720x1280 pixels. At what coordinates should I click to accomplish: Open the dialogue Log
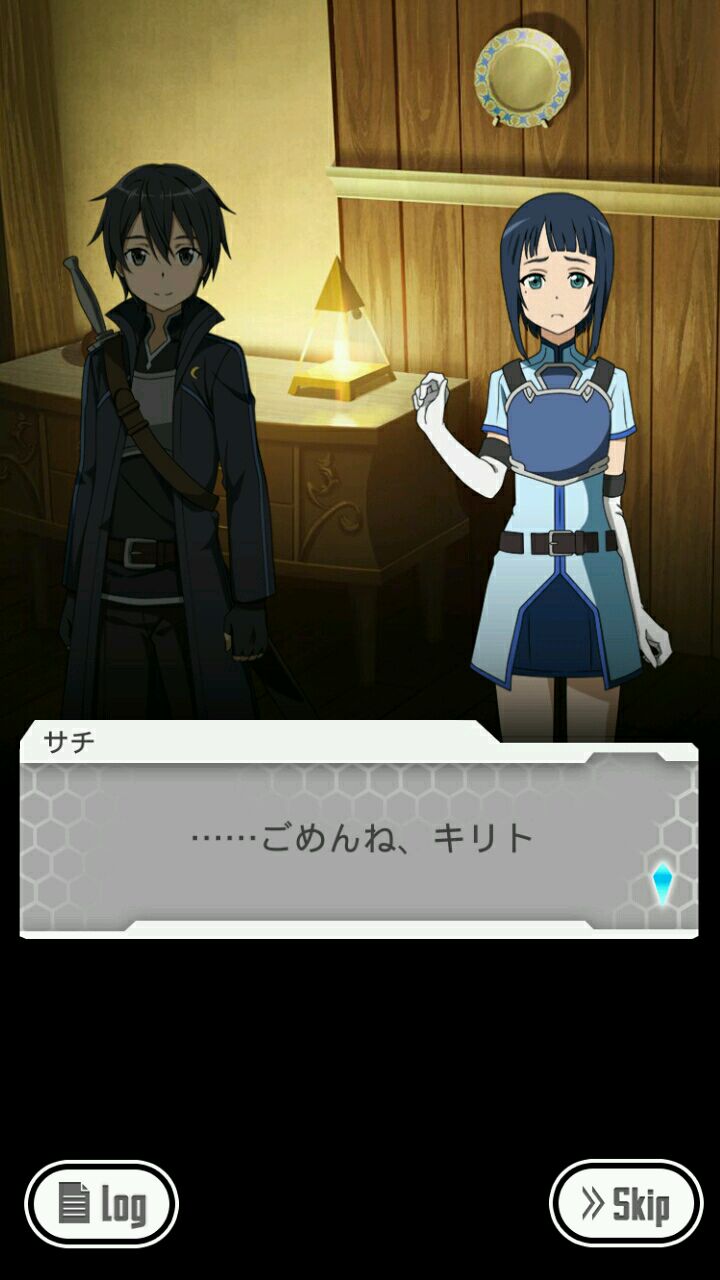click(101, 1203)
